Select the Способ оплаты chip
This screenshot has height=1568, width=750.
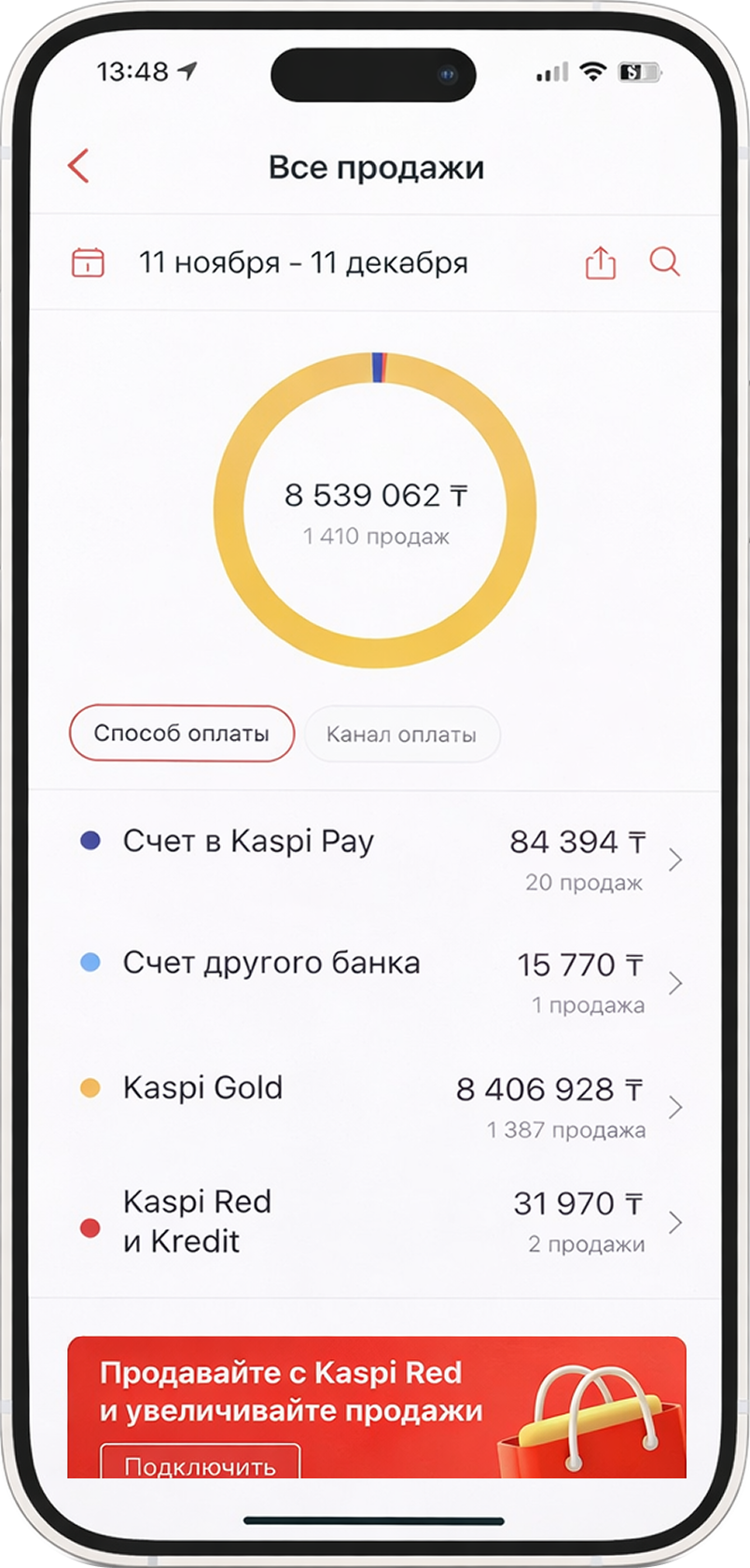182,734
